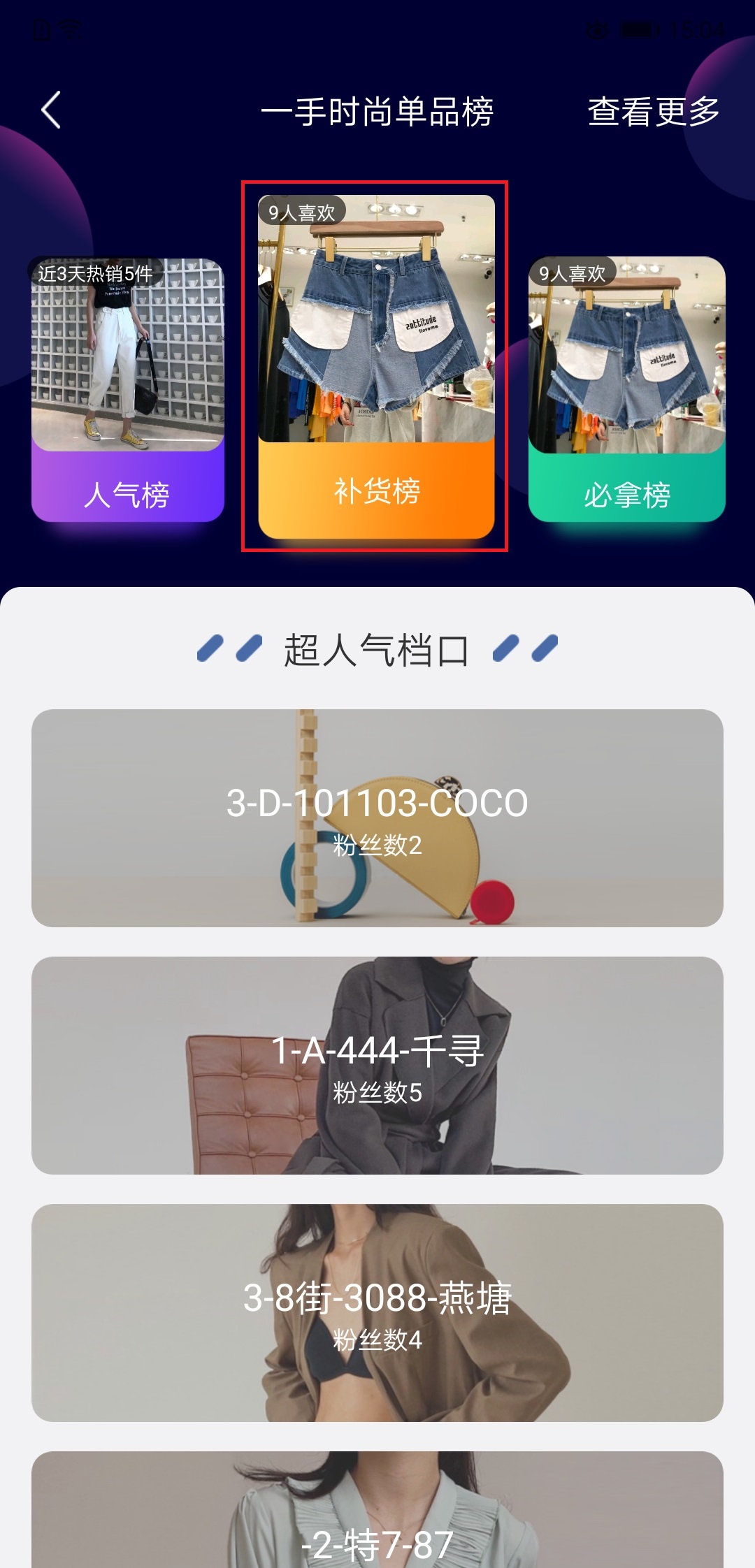
Task: Tap 查看更多 to see more
Action: tap(654, 112)
